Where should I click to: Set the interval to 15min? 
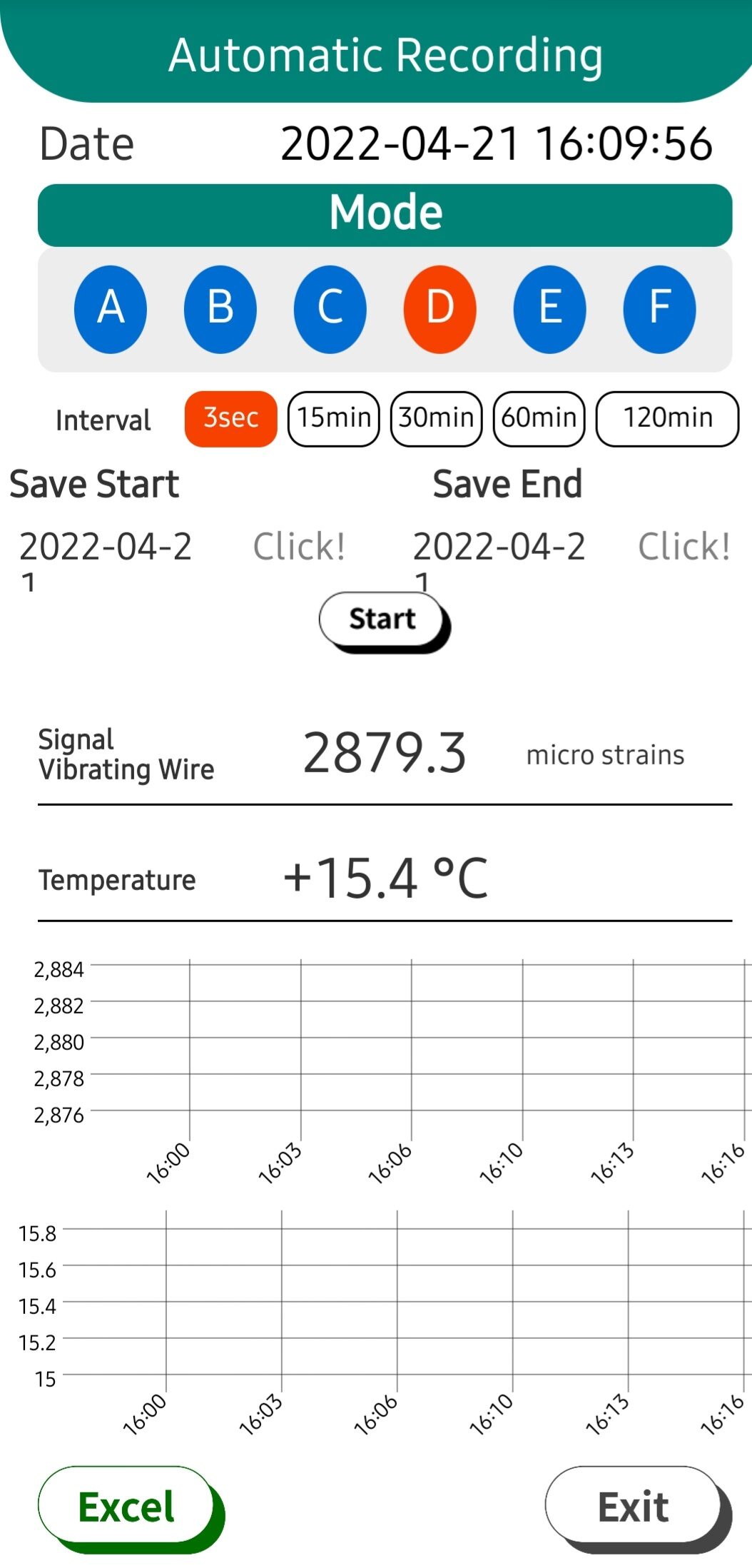click(334, 419)
